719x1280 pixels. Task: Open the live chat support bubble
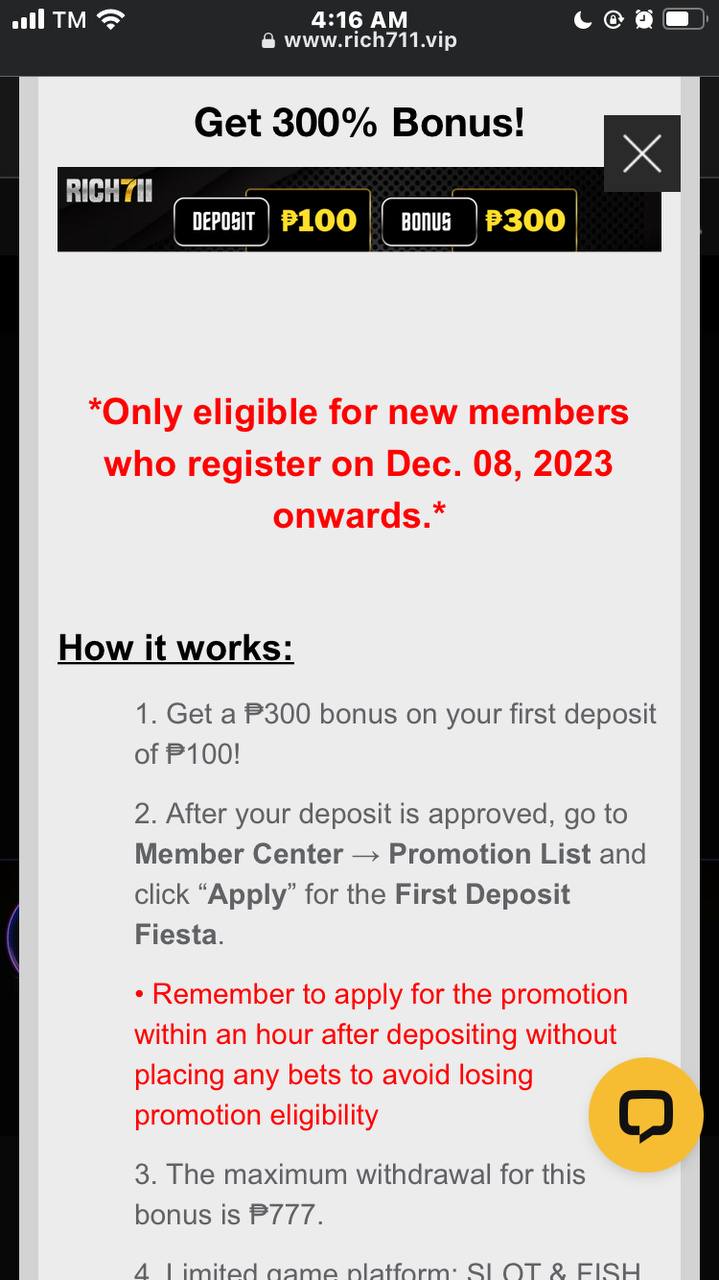tap(645, 1114)
